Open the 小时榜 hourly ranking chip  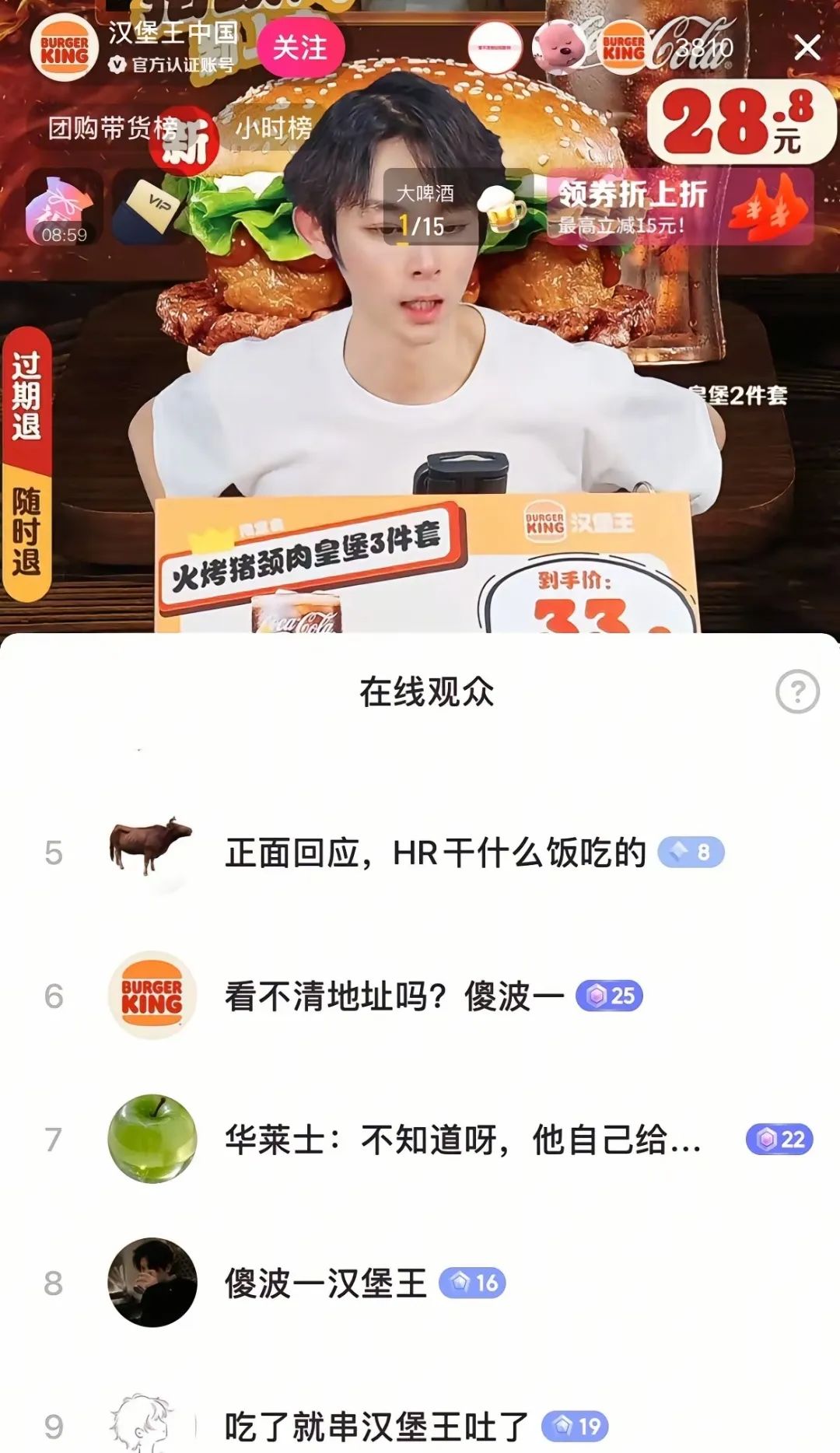[x=274, y=128]
